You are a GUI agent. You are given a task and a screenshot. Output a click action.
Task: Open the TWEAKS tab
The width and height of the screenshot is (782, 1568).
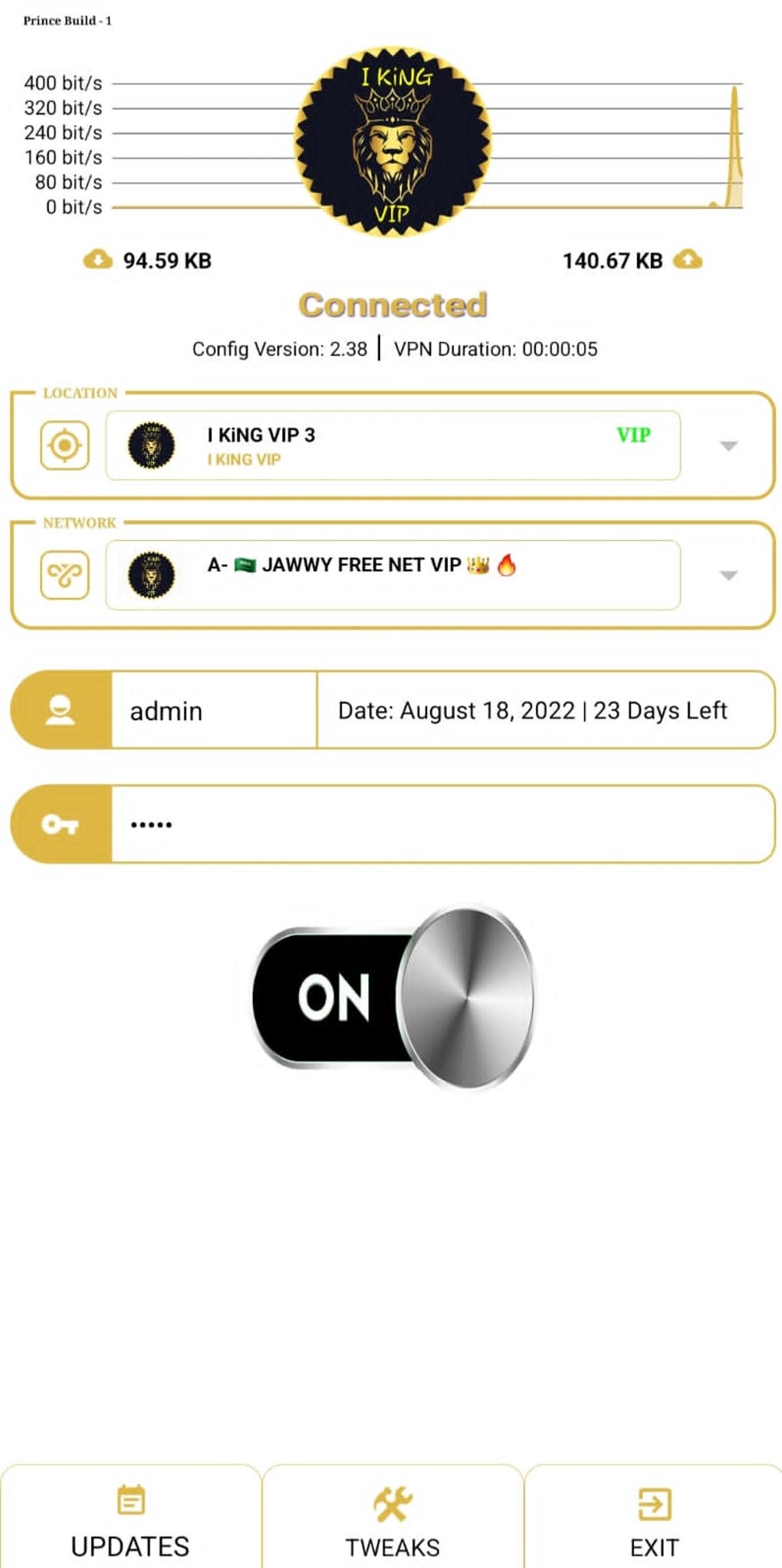coord(392,1545)
